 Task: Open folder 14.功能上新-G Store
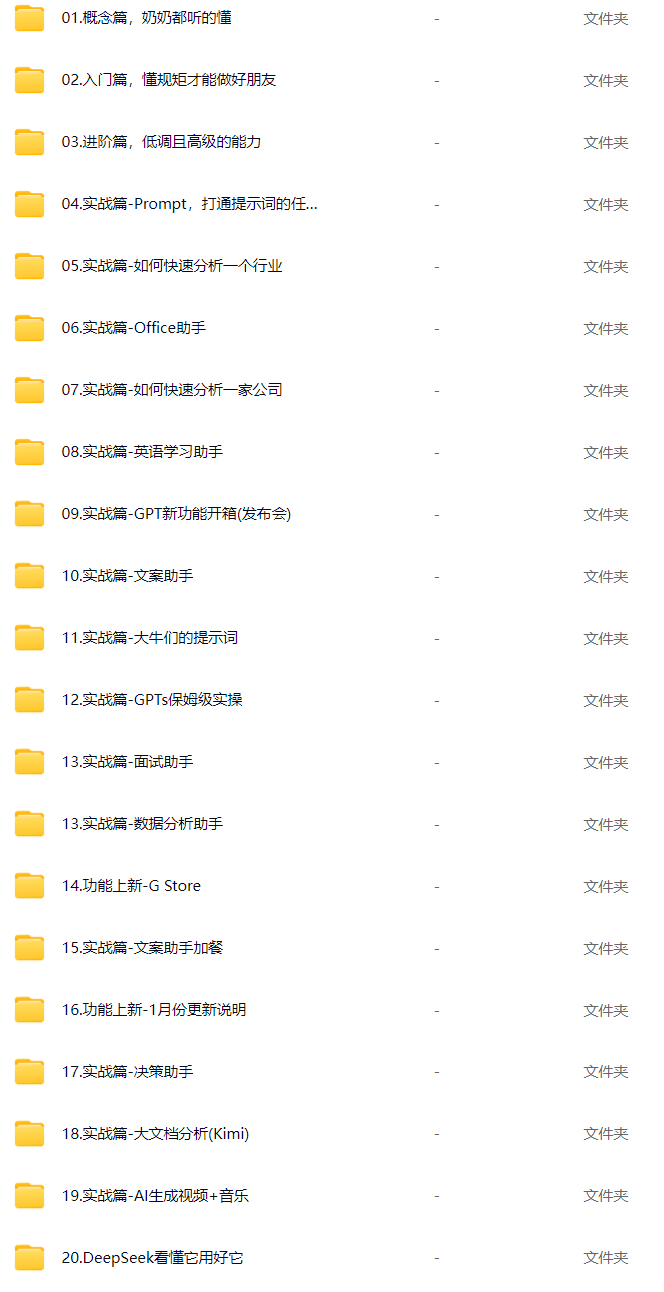coord(131,886)
